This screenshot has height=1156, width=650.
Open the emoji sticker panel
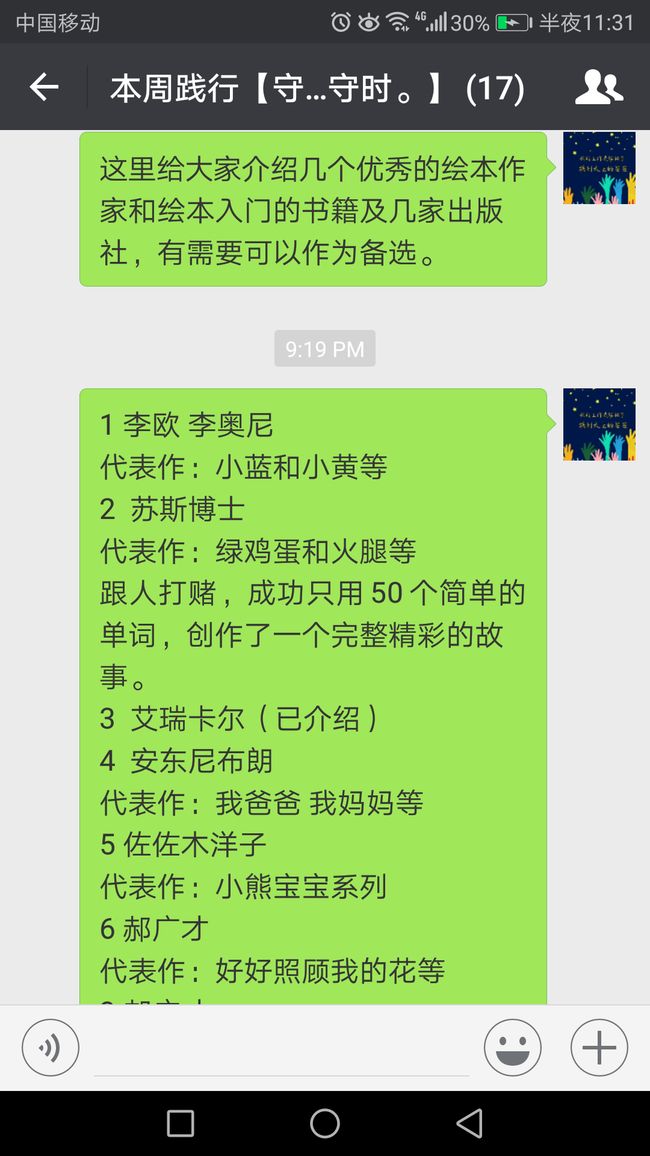512,1047
